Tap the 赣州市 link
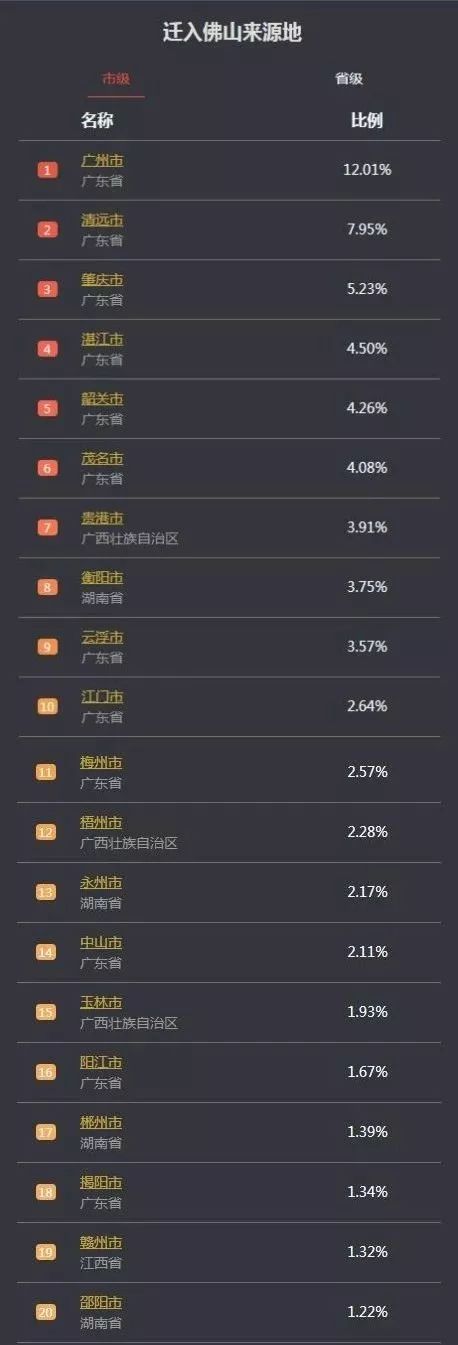Screen dimensions: 458x1345 tap(101, 1242)
